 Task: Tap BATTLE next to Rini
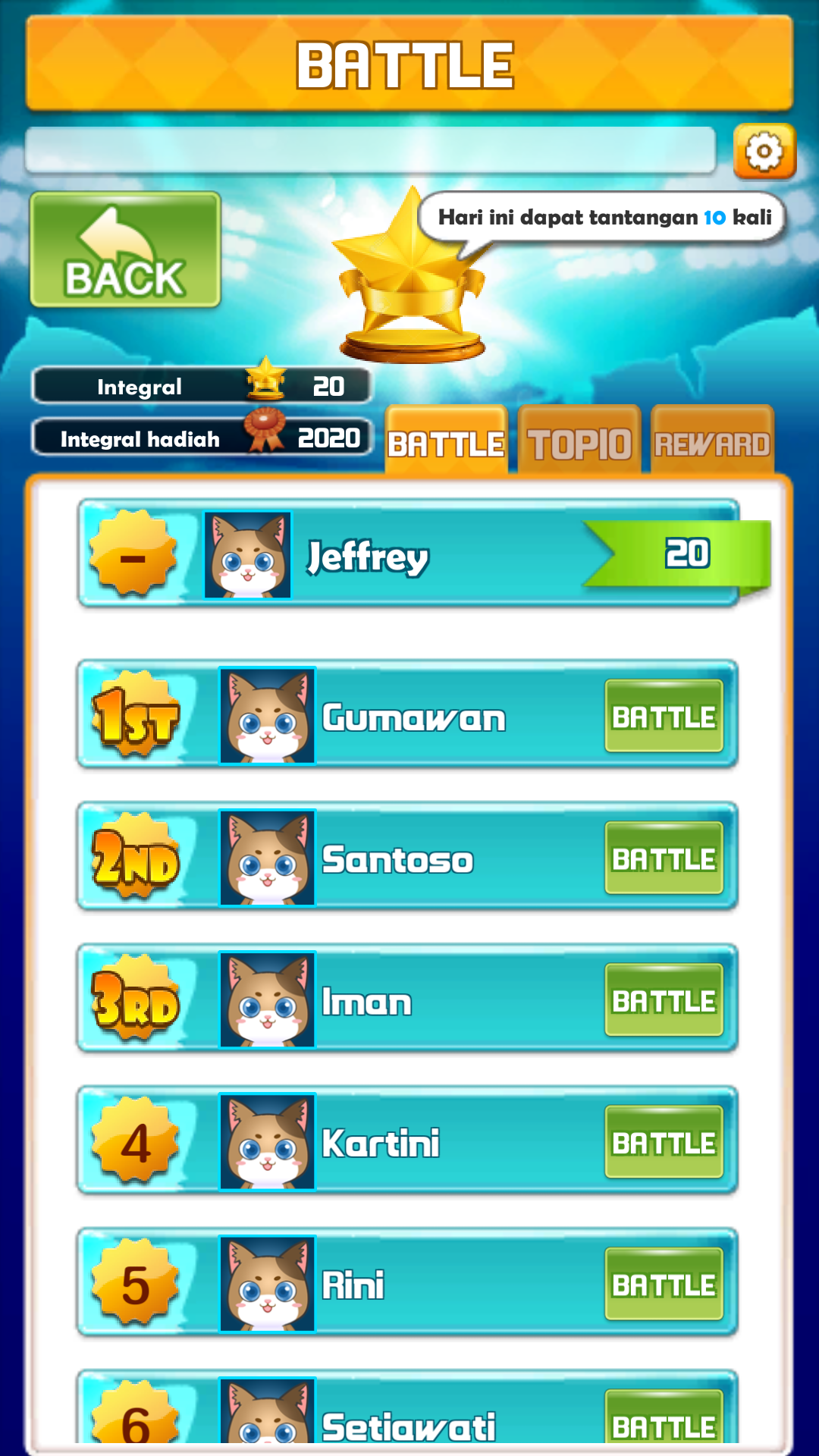point(664,1283)
